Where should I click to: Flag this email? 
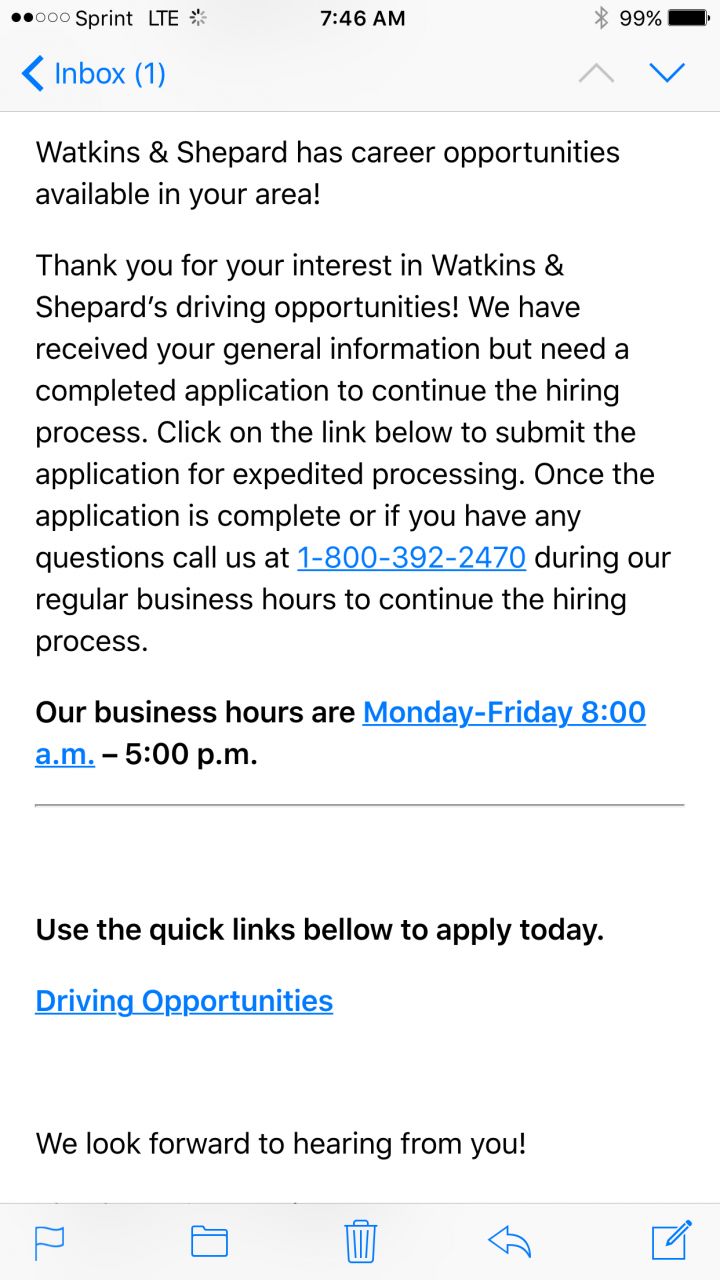tap(50, 1241)
